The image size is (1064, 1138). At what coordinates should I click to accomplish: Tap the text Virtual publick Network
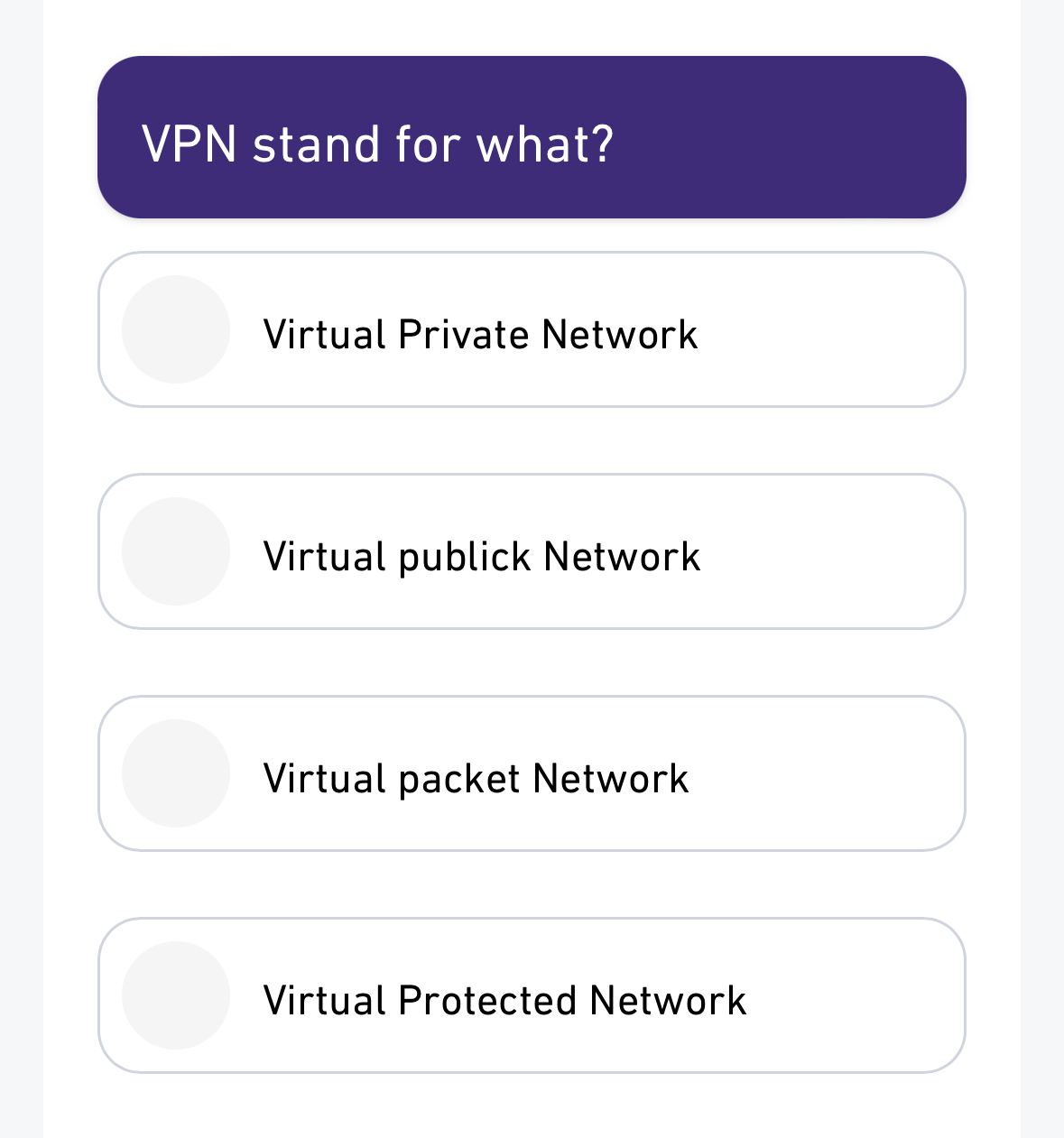click(482, 556)
